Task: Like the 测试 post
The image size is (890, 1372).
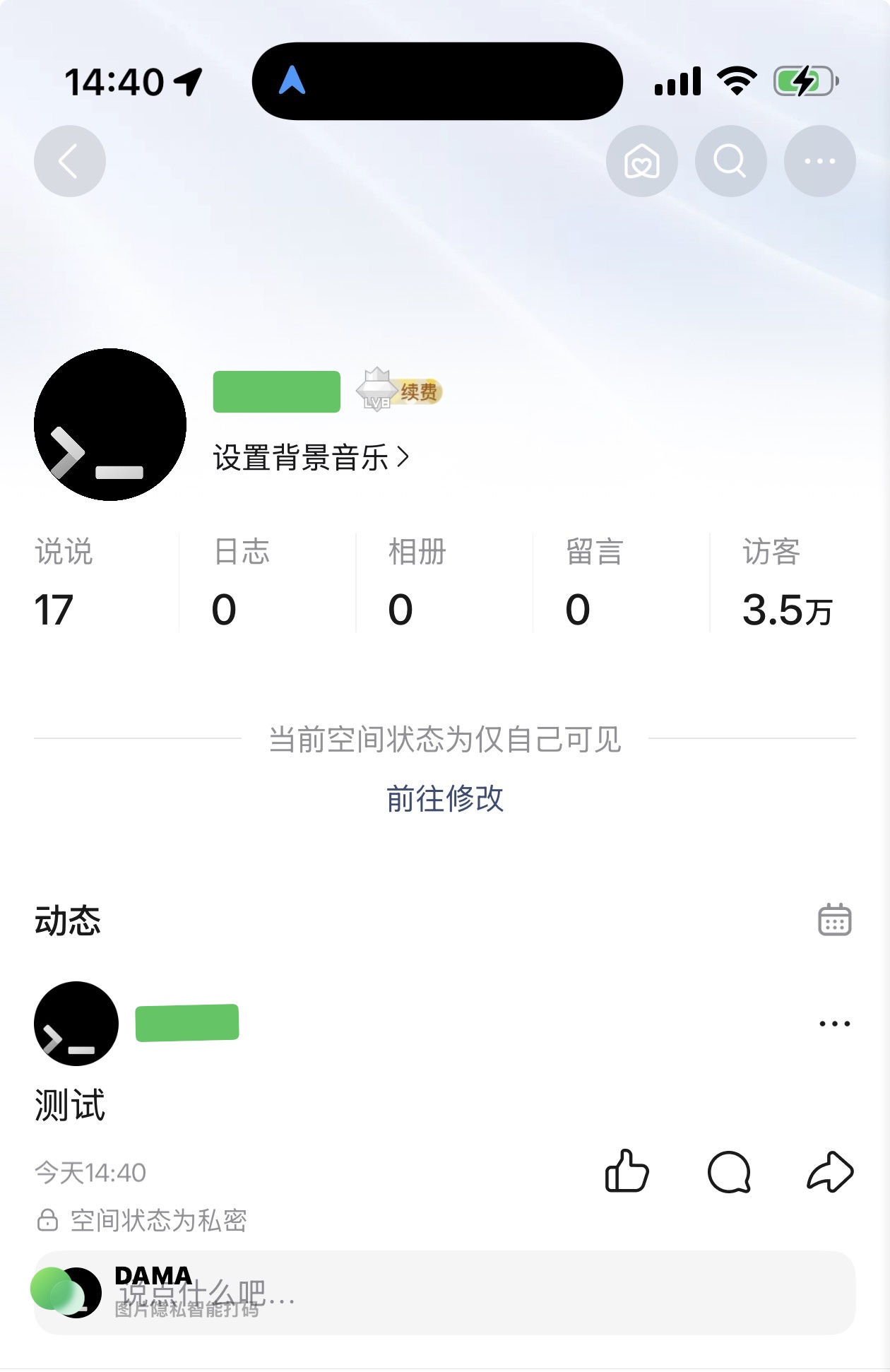Action: 627,1172
